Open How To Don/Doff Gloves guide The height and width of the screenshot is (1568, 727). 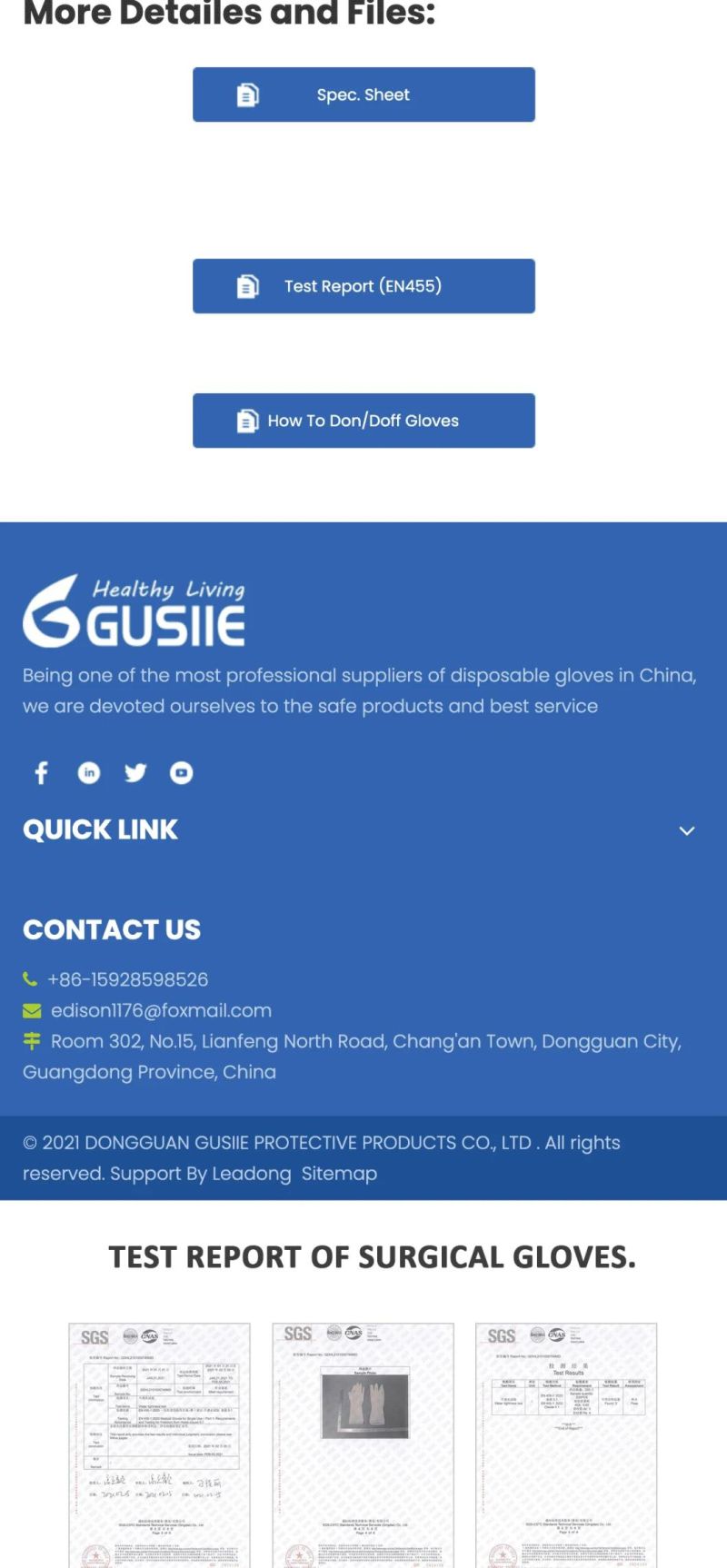363,421
